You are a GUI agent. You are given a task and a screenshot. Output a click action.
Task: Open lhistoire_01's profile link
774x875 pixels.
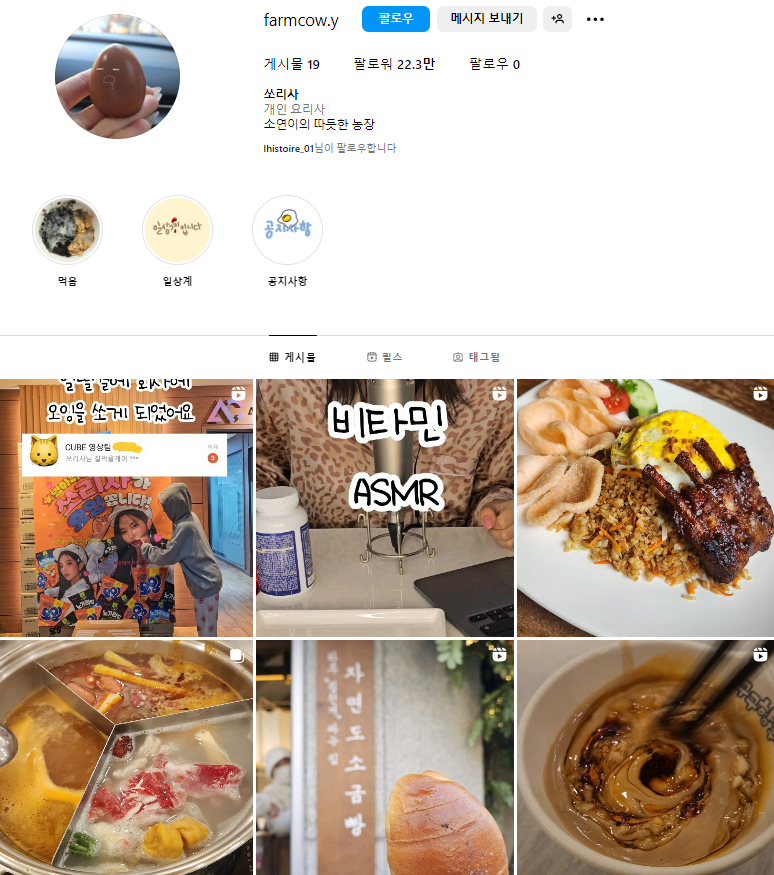tap(288, 148)
